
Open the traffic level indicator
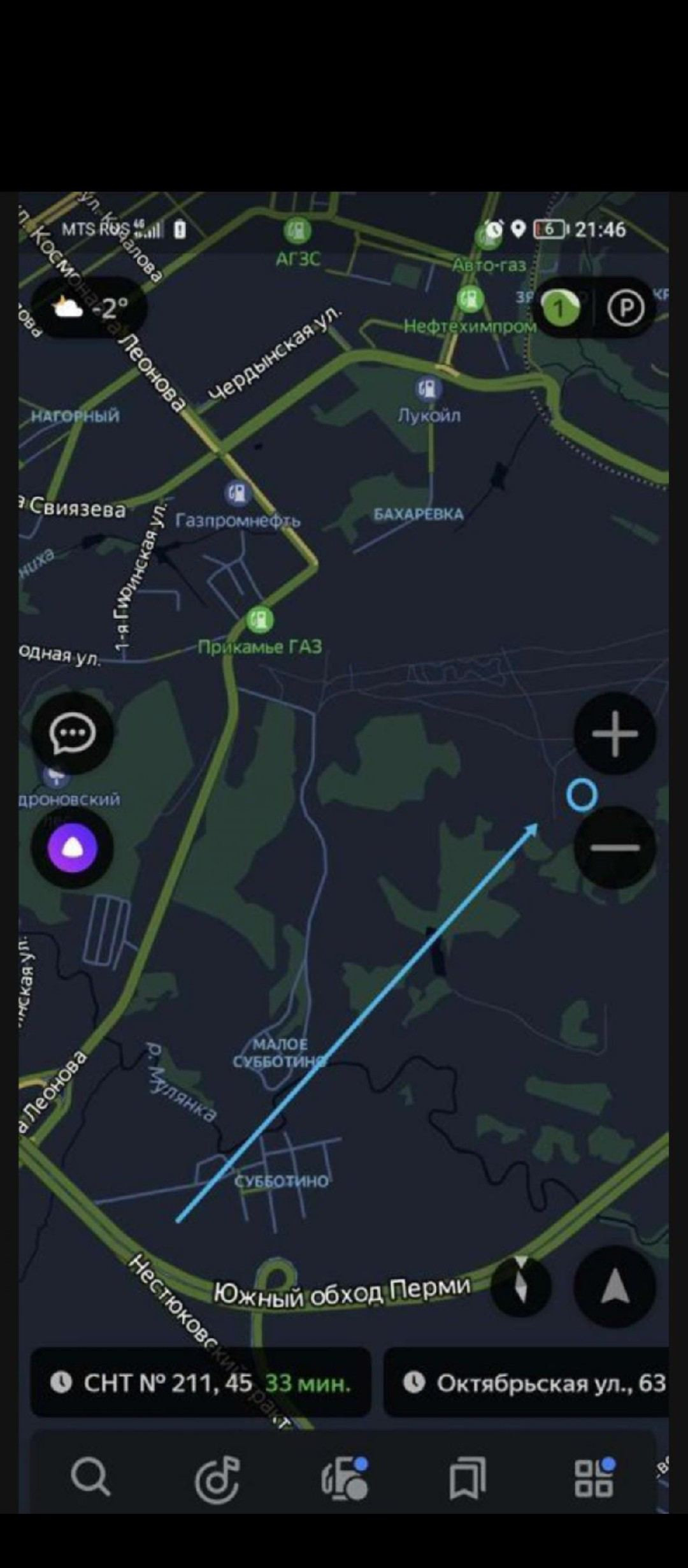(x=561, y=309)
